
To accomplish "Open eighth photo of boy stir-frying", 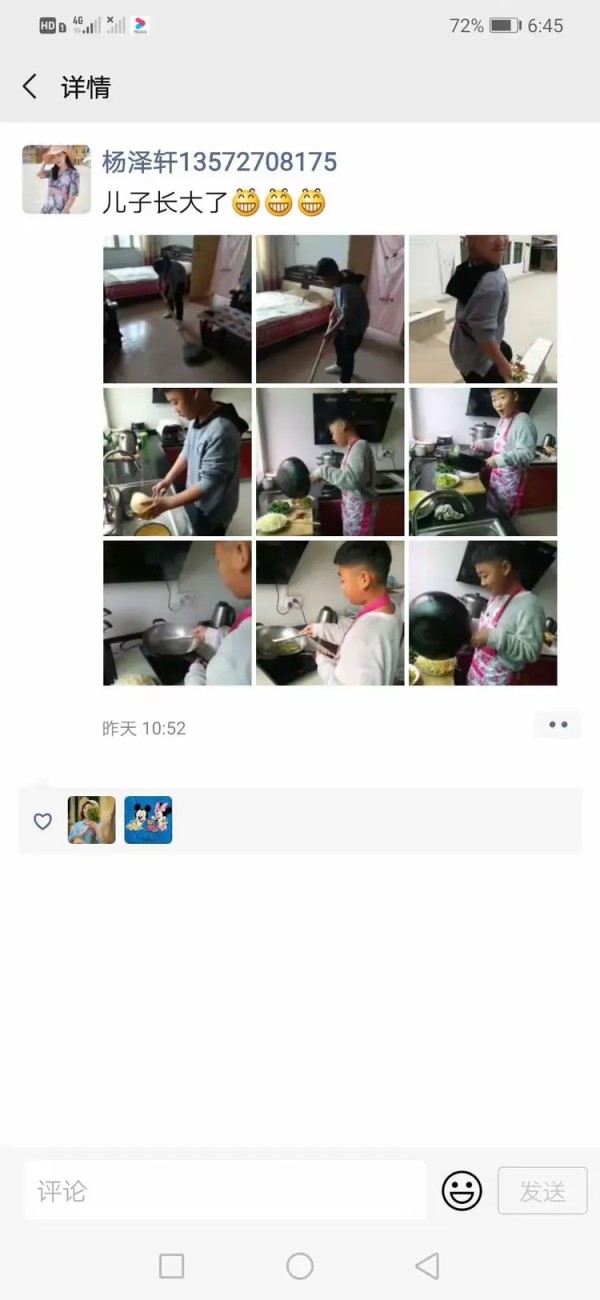I will (330, 613).
